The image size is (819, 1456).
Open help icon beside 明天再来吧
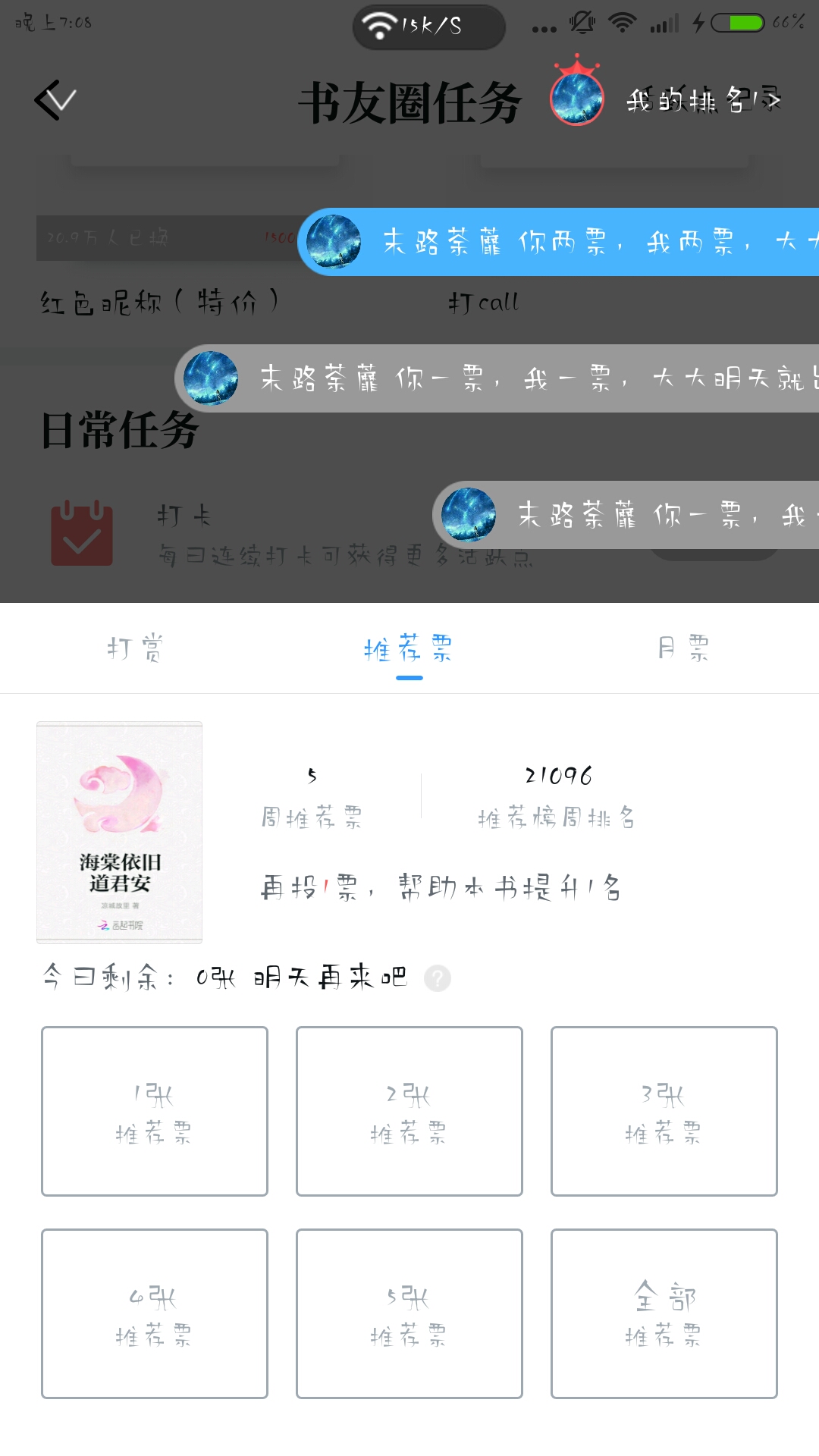438,978
